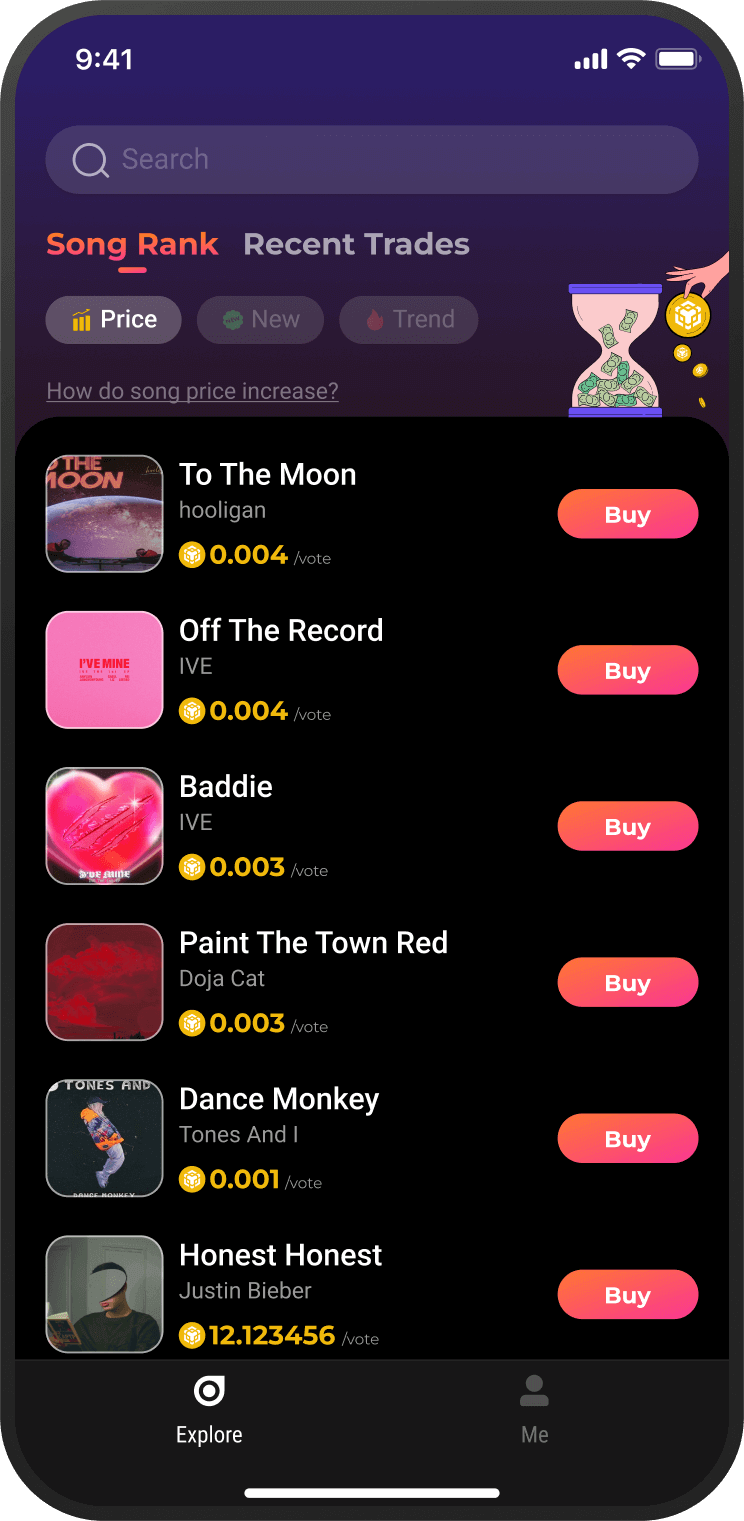Go to the Me tab
Screen dimensions: 744x1521
click(x=534, y=1408)
